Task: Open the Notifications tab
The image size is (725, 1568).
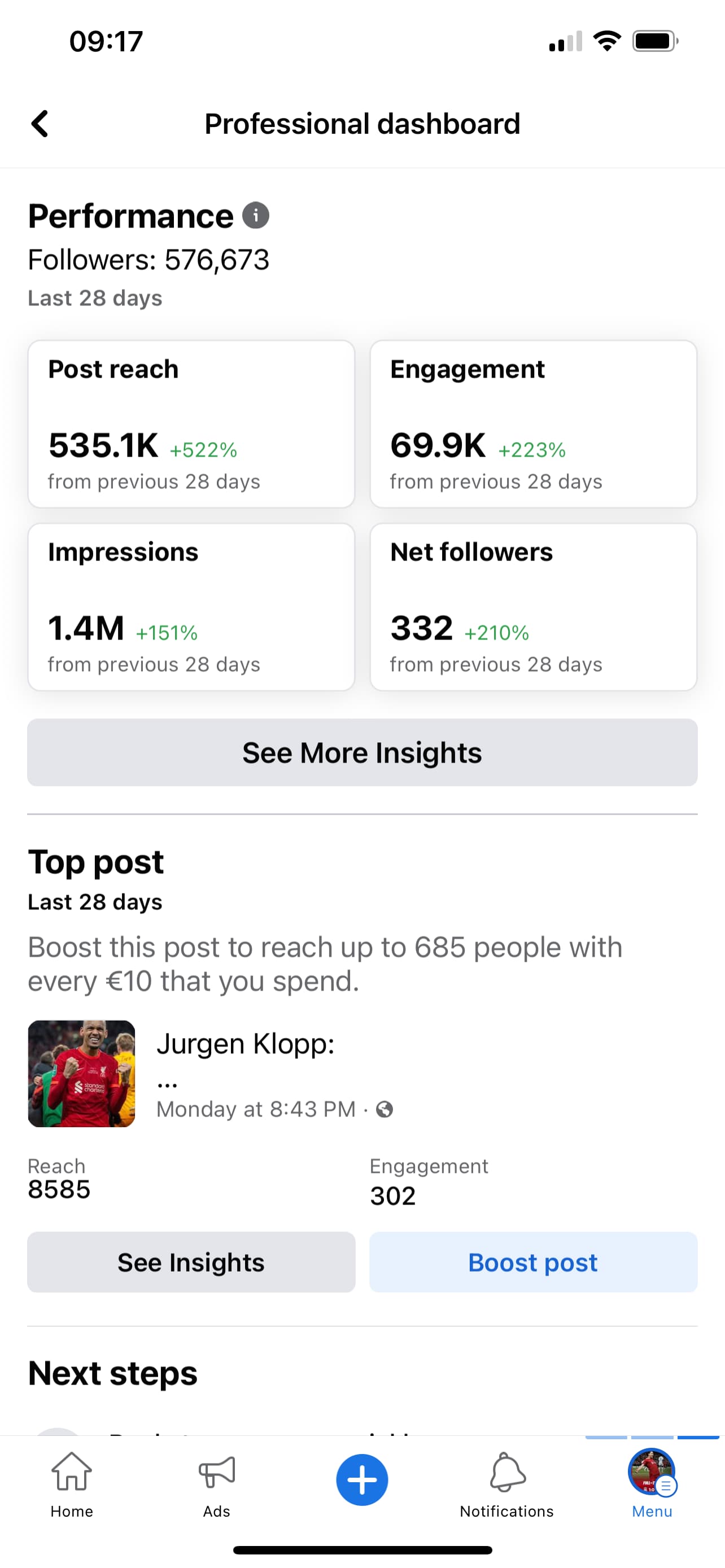Action: (507, 1484)
